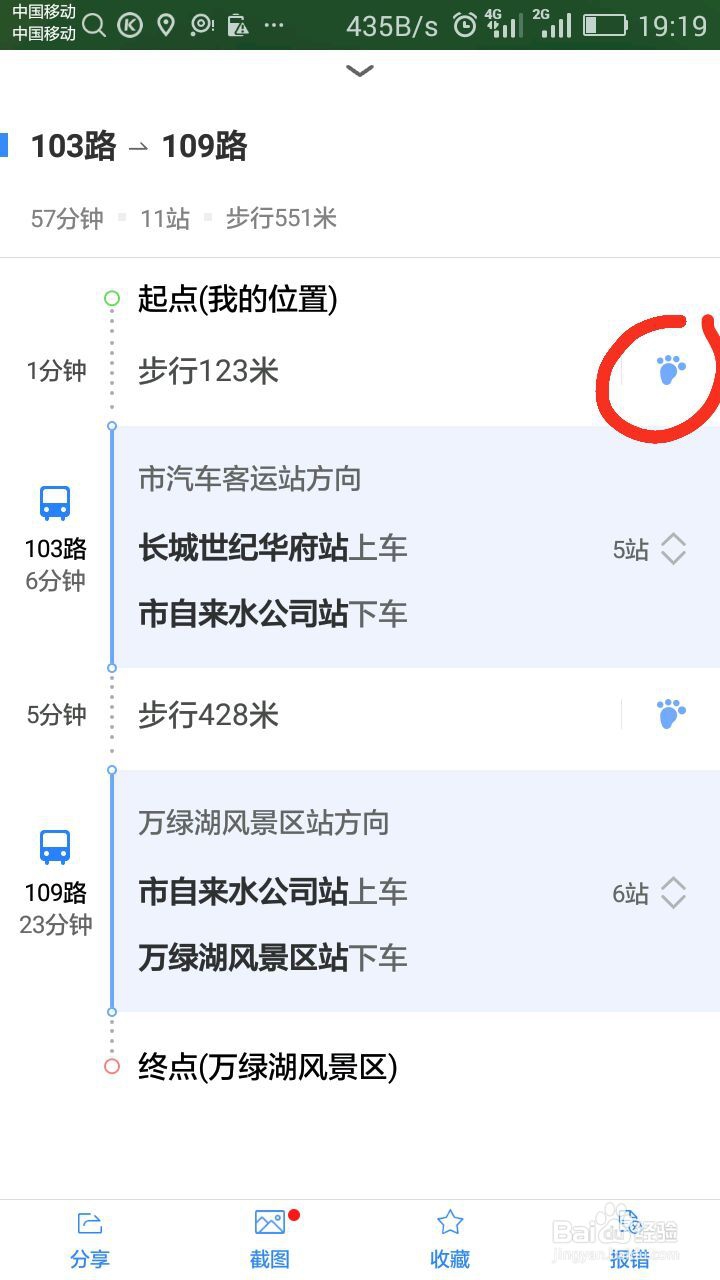Tap the green start point circle marker
The image size is (720, 1280).
111,298
